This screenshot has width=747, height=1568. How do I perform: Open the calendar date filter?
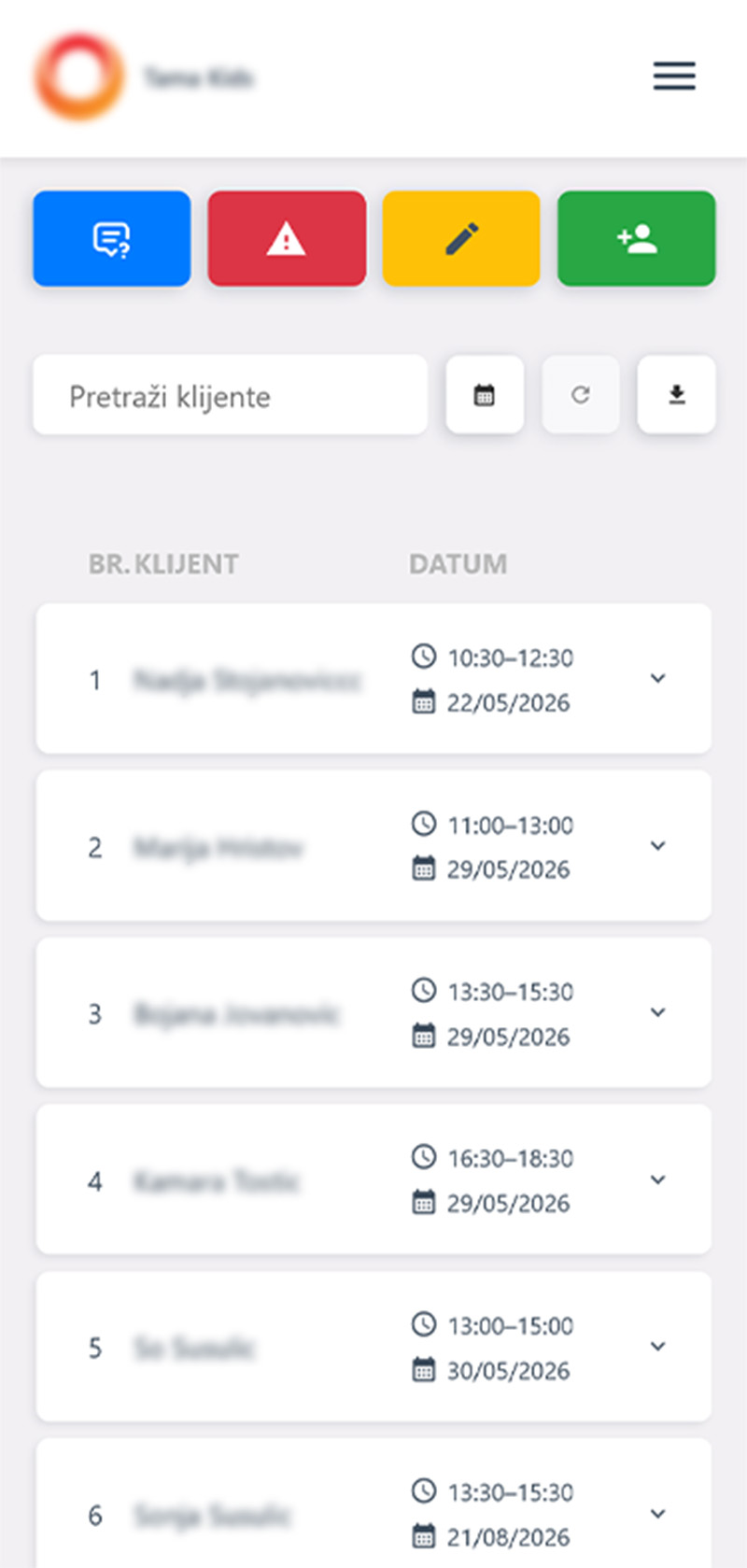click(485, 395)
